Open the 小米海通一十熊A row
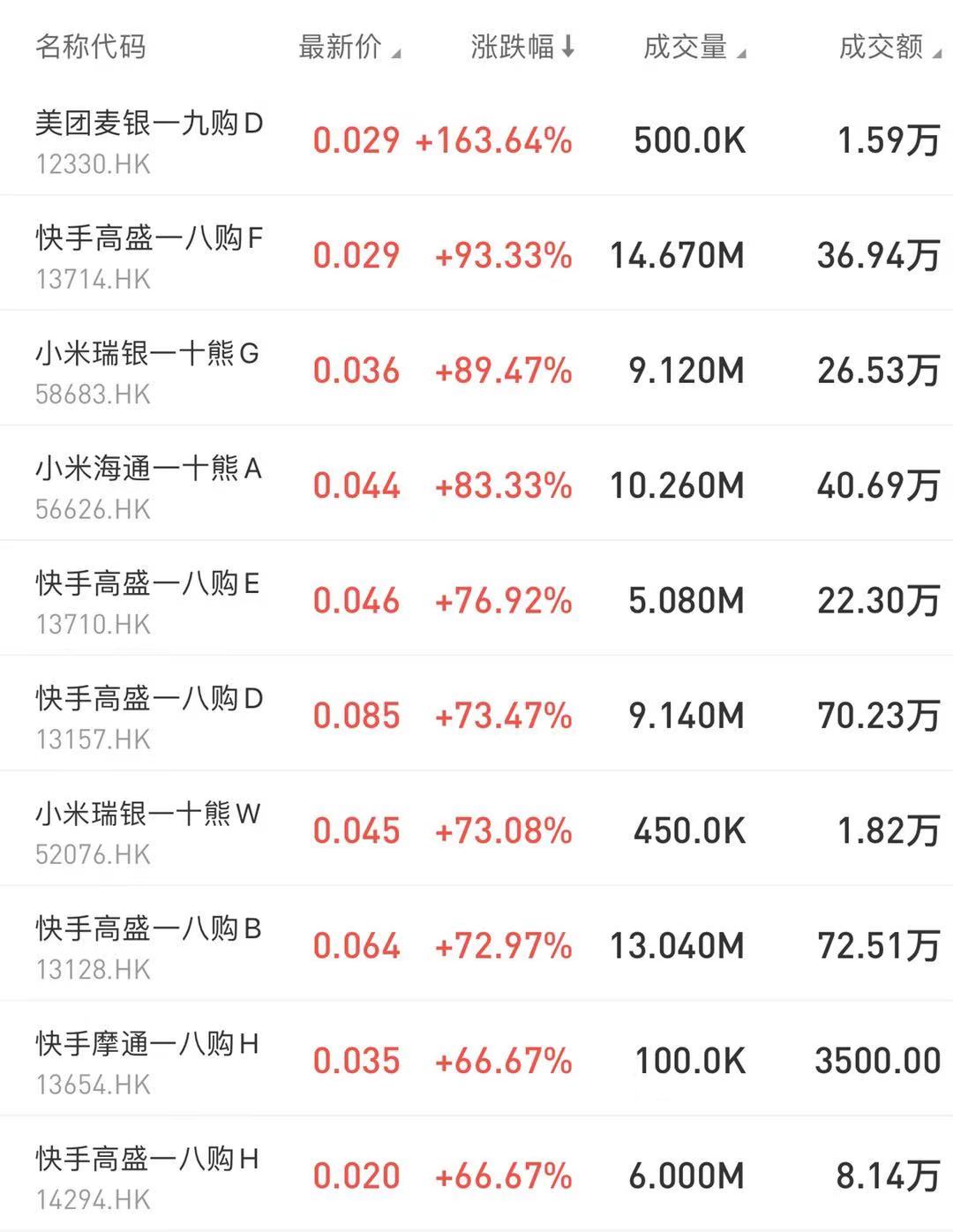Screen dimensions: 953x1232 point(148,485)
